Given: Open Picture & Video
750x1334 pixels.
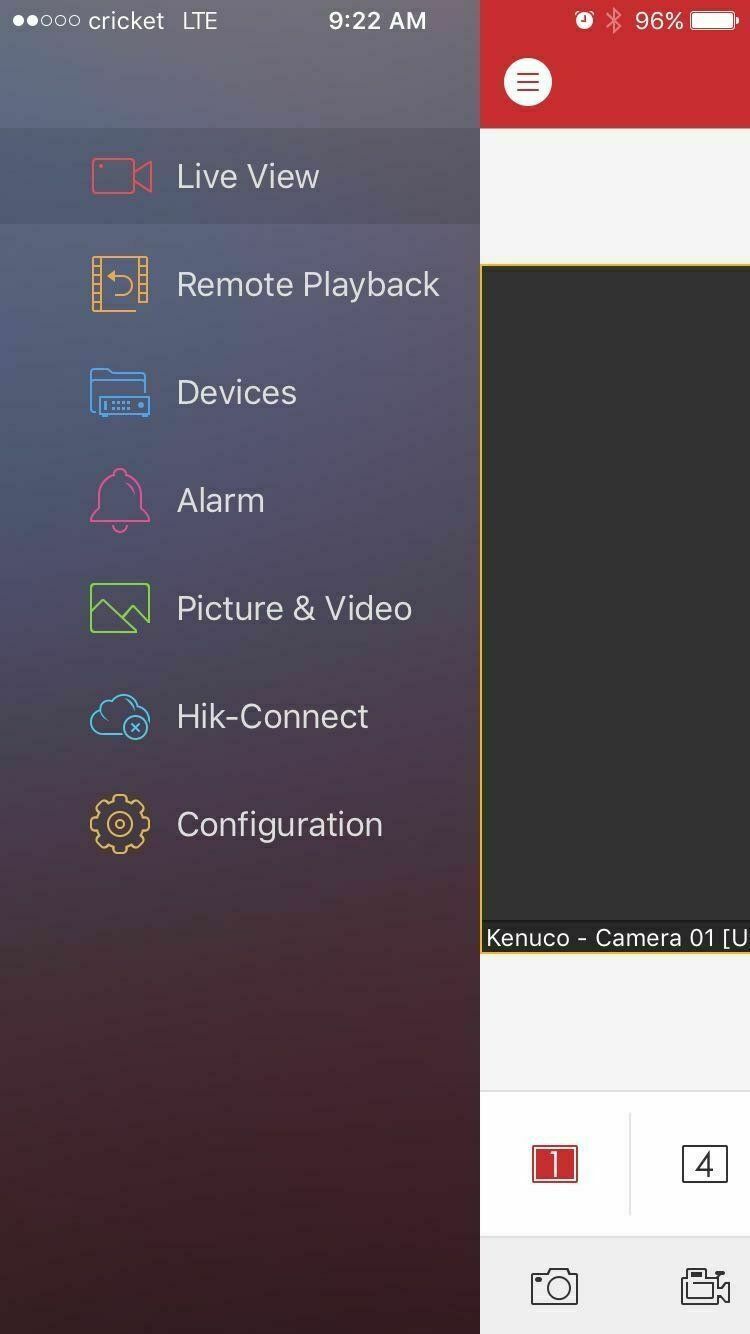Looking at the screenshot, I should (x=240, y=608).
